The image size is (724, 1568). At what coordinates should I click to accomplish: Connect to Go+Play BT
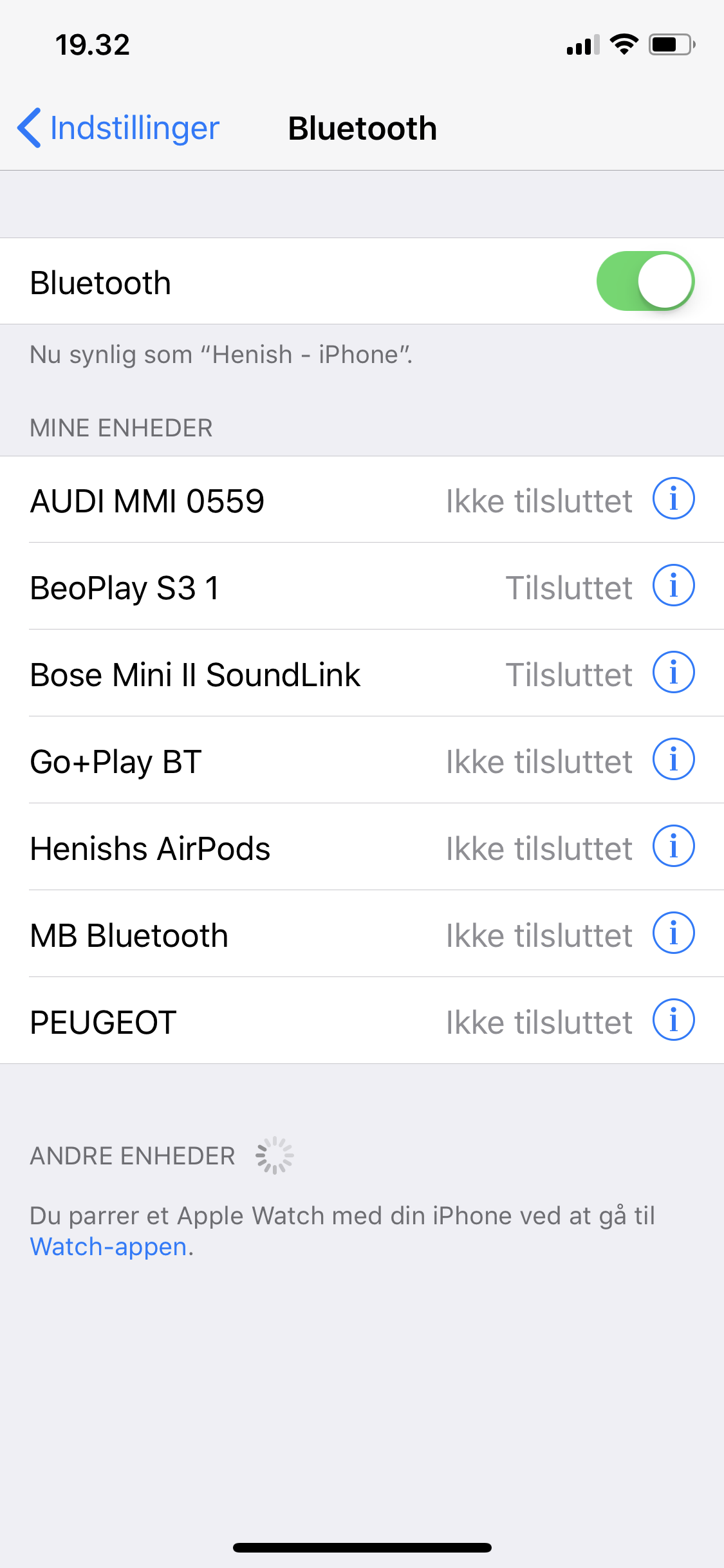click(362, 760)
